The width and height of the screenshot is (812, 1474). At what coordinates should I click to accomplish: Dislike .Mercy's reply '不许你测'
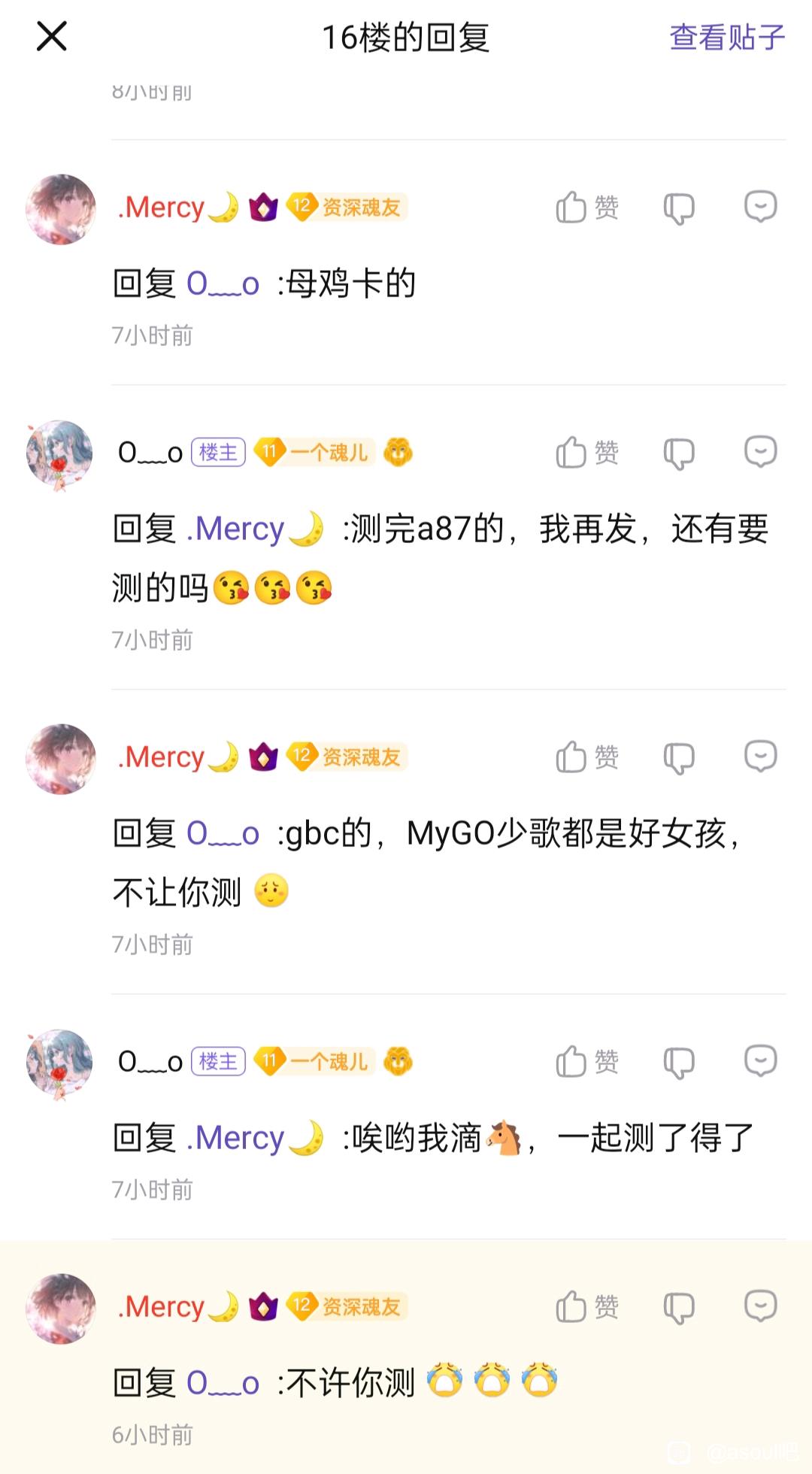[x=678, y=1307]
